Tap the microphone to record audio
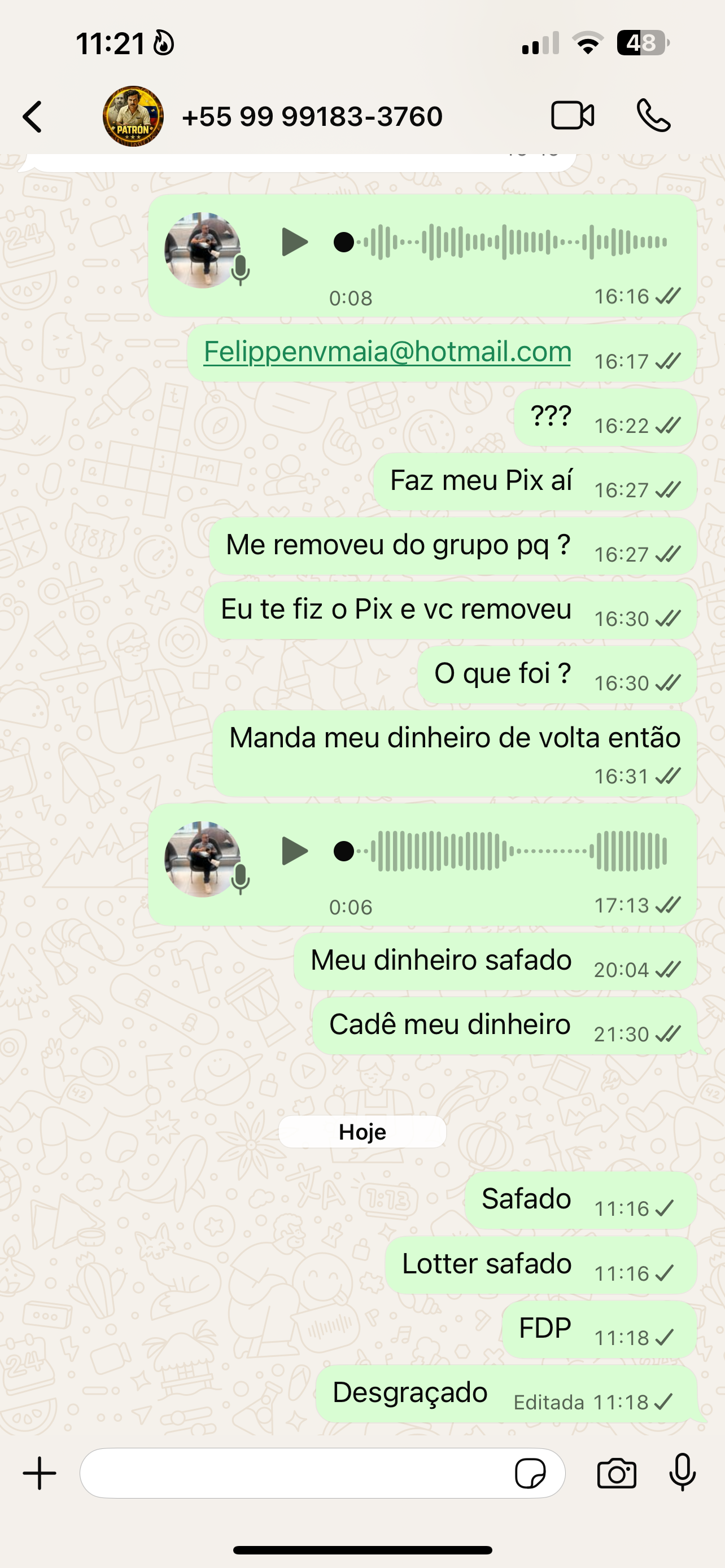The width and height of the screenshot is (725, 1568). [x=683, y=1473]
